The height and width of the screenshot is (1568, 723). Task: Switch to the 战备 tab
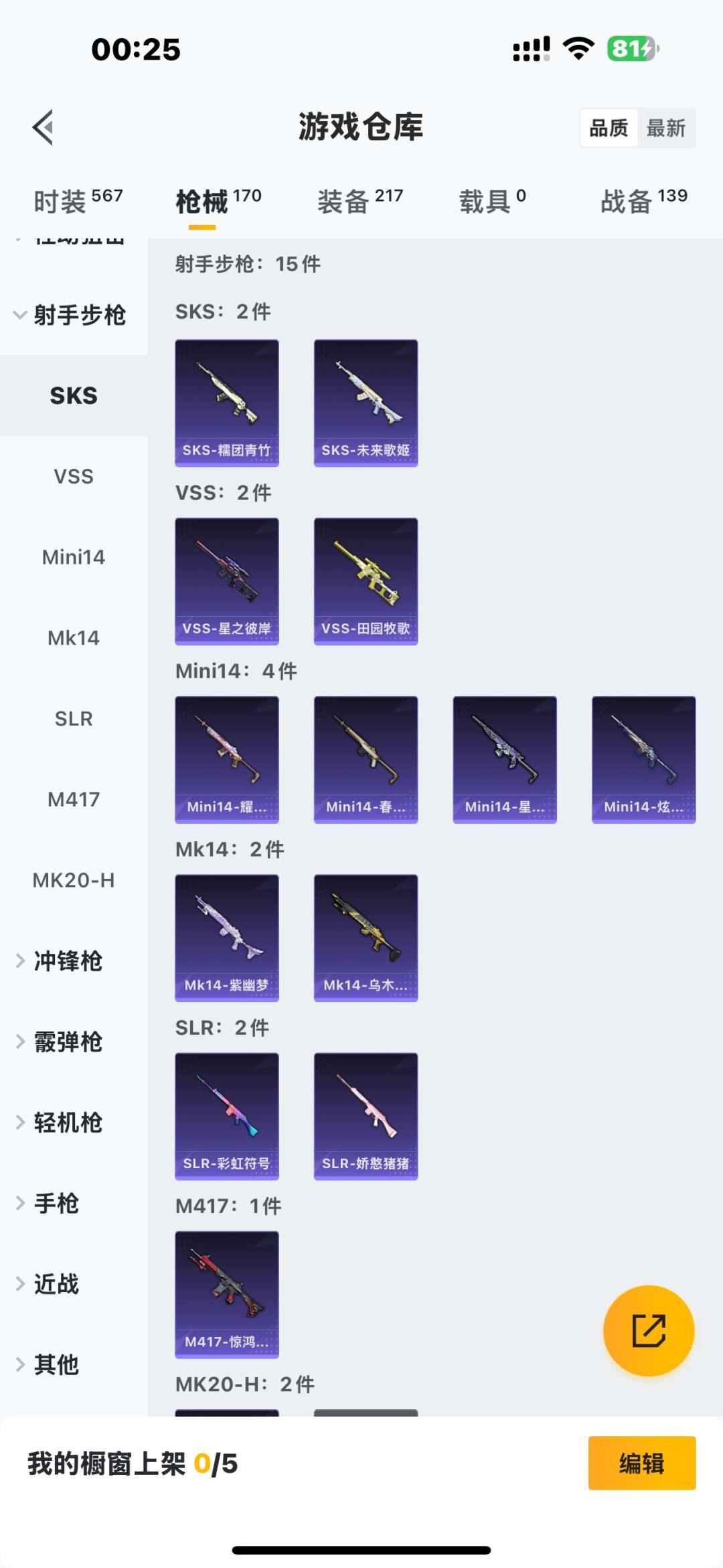[643, 201]
